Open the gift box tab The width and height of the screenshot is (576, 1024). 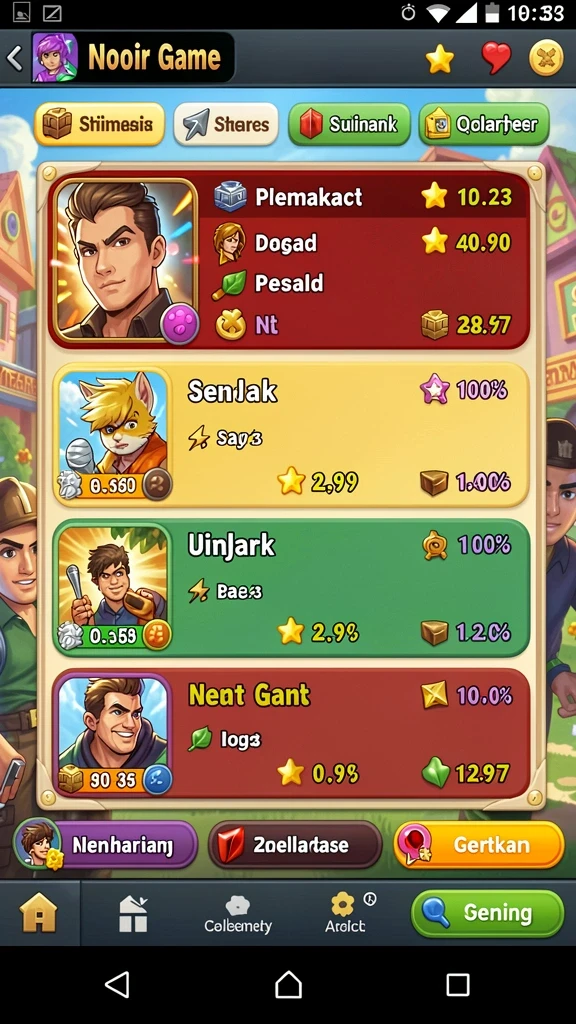click(x=133, y=913)
